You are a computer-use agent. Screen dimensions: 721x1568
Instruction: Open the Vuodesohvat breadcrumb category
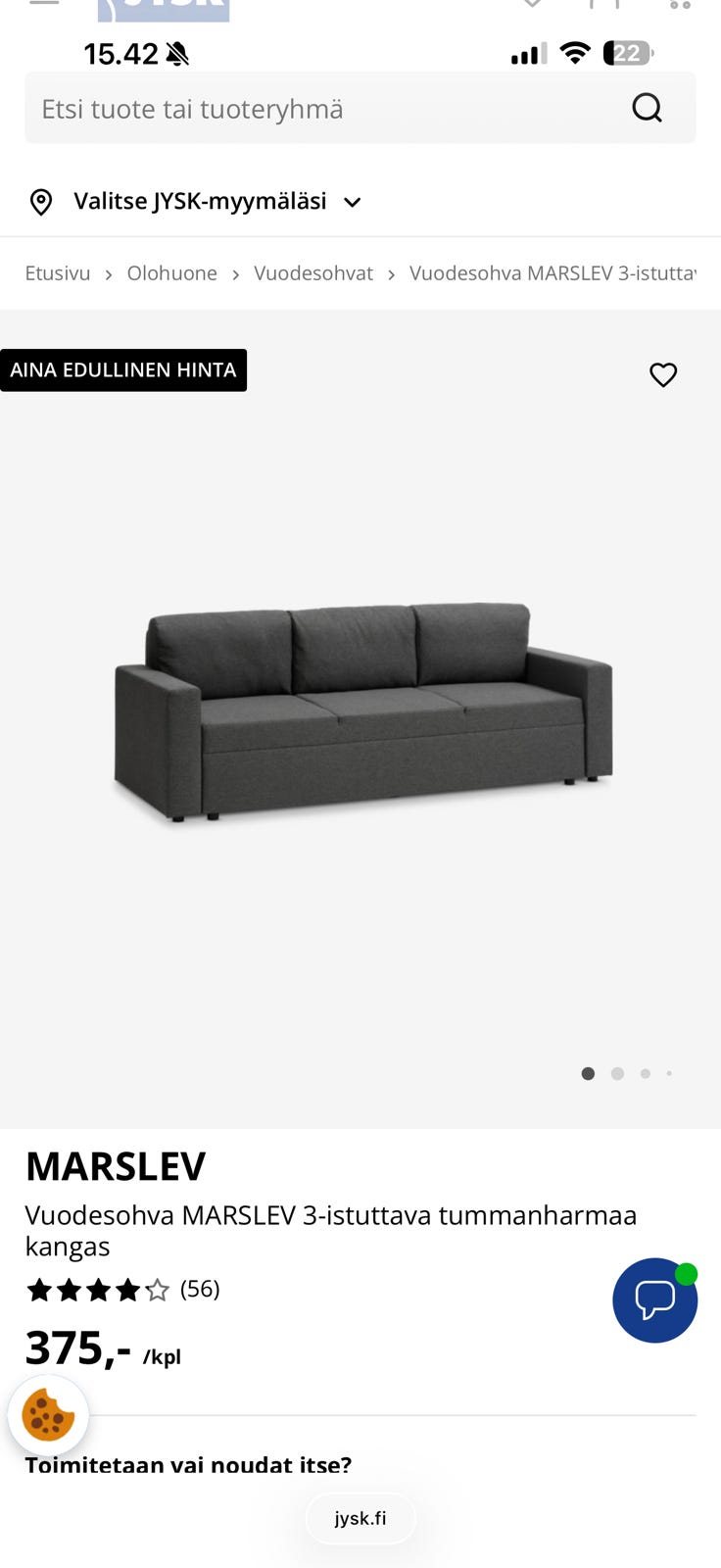point(313,273)
